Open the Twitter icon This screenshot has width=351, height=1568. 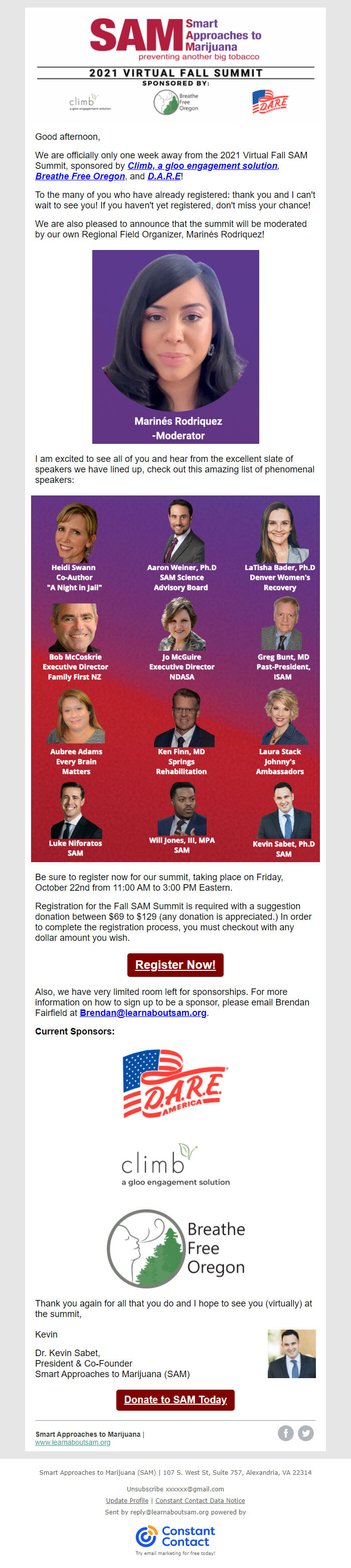pyautogui.click(x=306, y=1433)
